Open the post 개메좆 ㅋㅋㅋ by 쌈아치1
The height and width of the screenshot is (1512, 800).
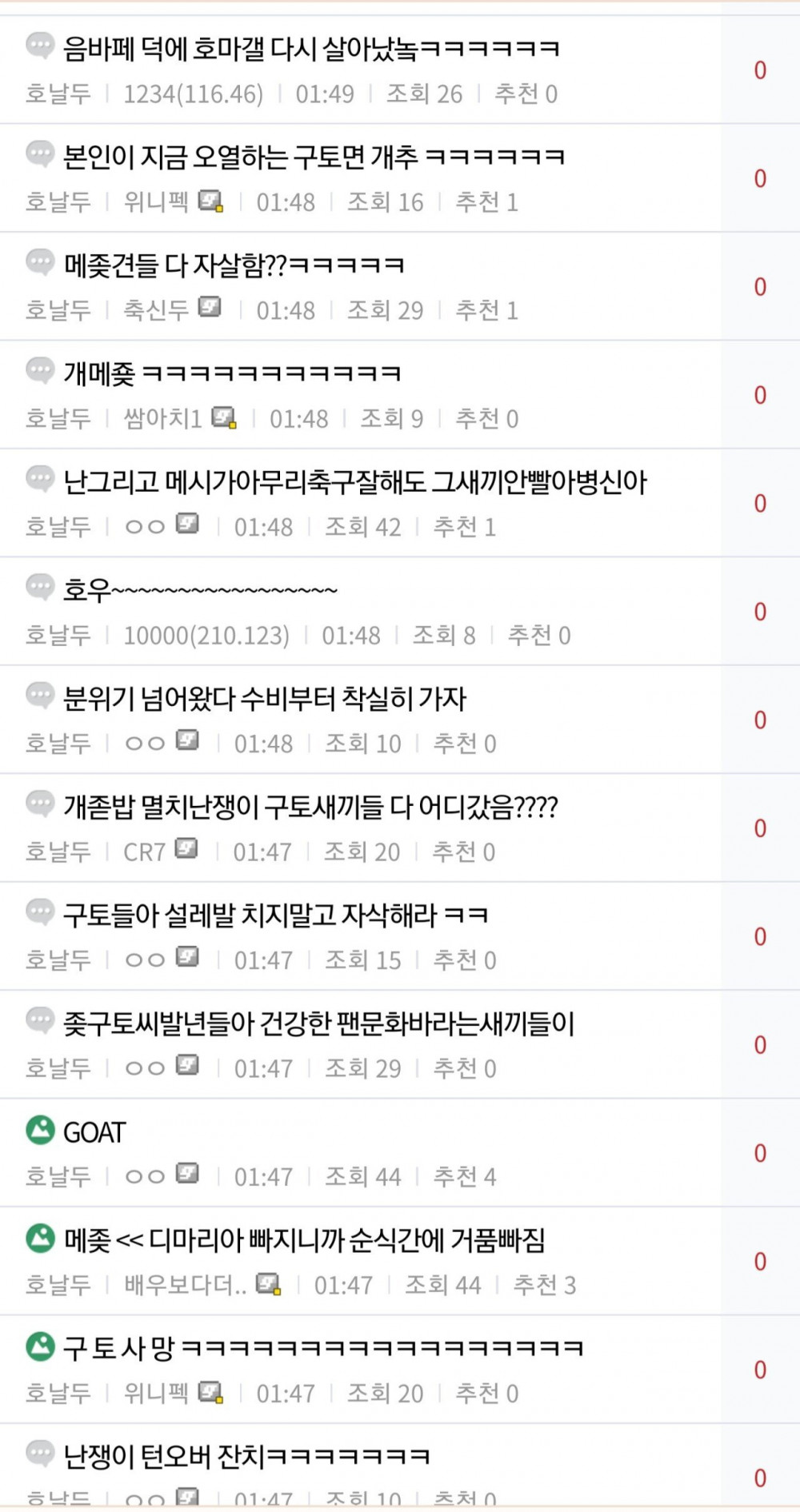click(x=232, y=373)
